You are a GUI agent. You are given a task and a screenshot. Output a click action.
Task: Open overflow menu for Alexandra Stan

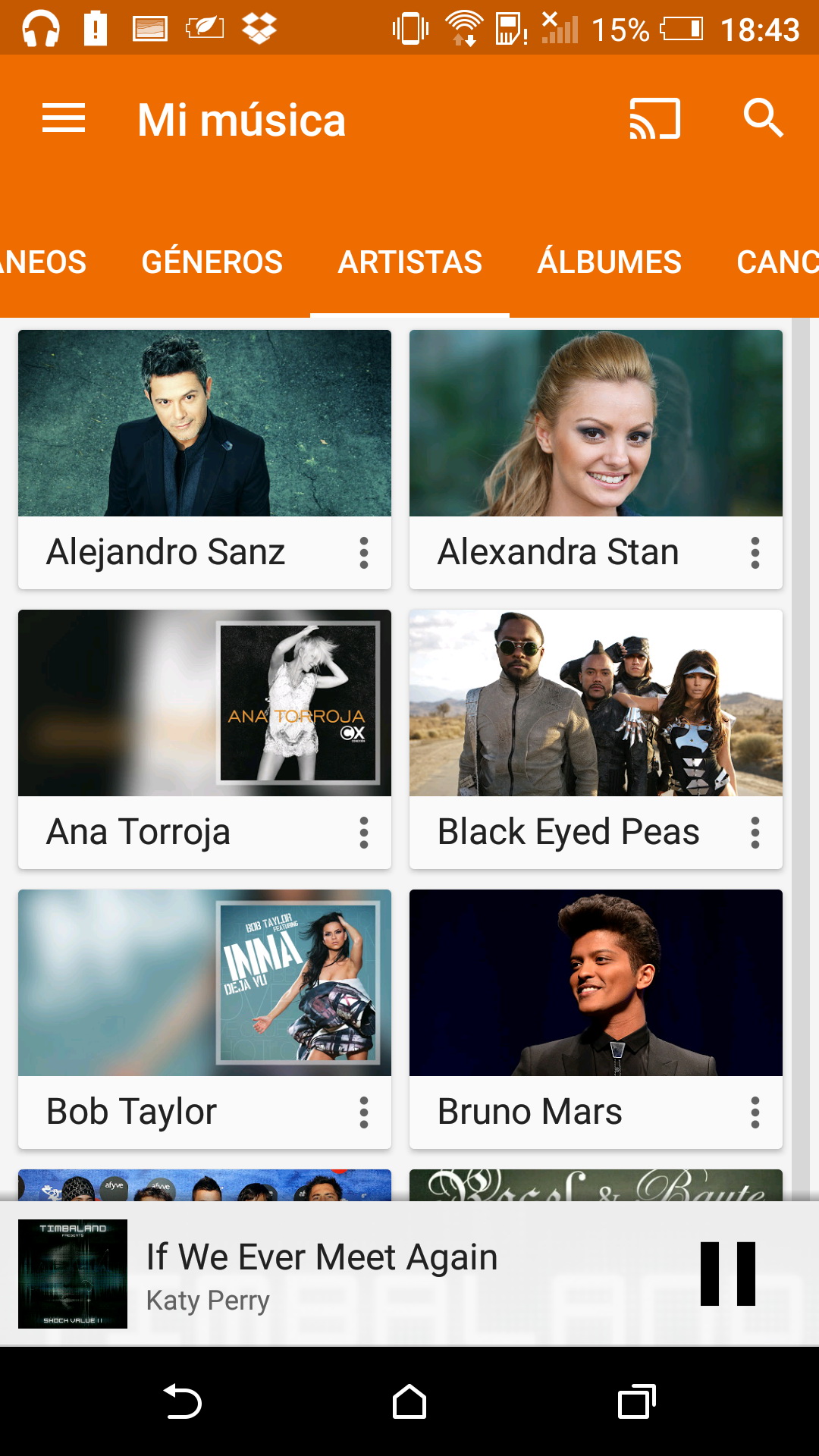click(755, 553)
